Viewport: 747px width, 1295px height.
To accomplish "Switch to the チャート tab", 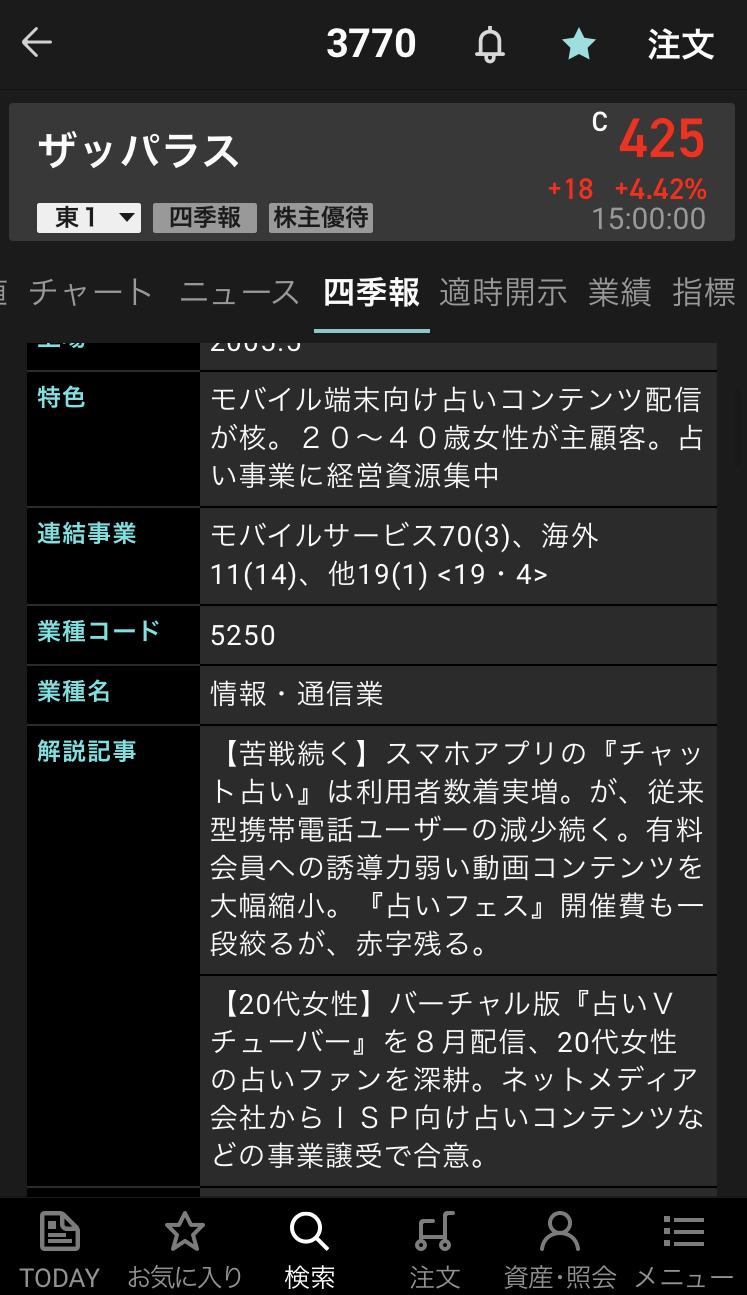I will click(x=91, y=292).
